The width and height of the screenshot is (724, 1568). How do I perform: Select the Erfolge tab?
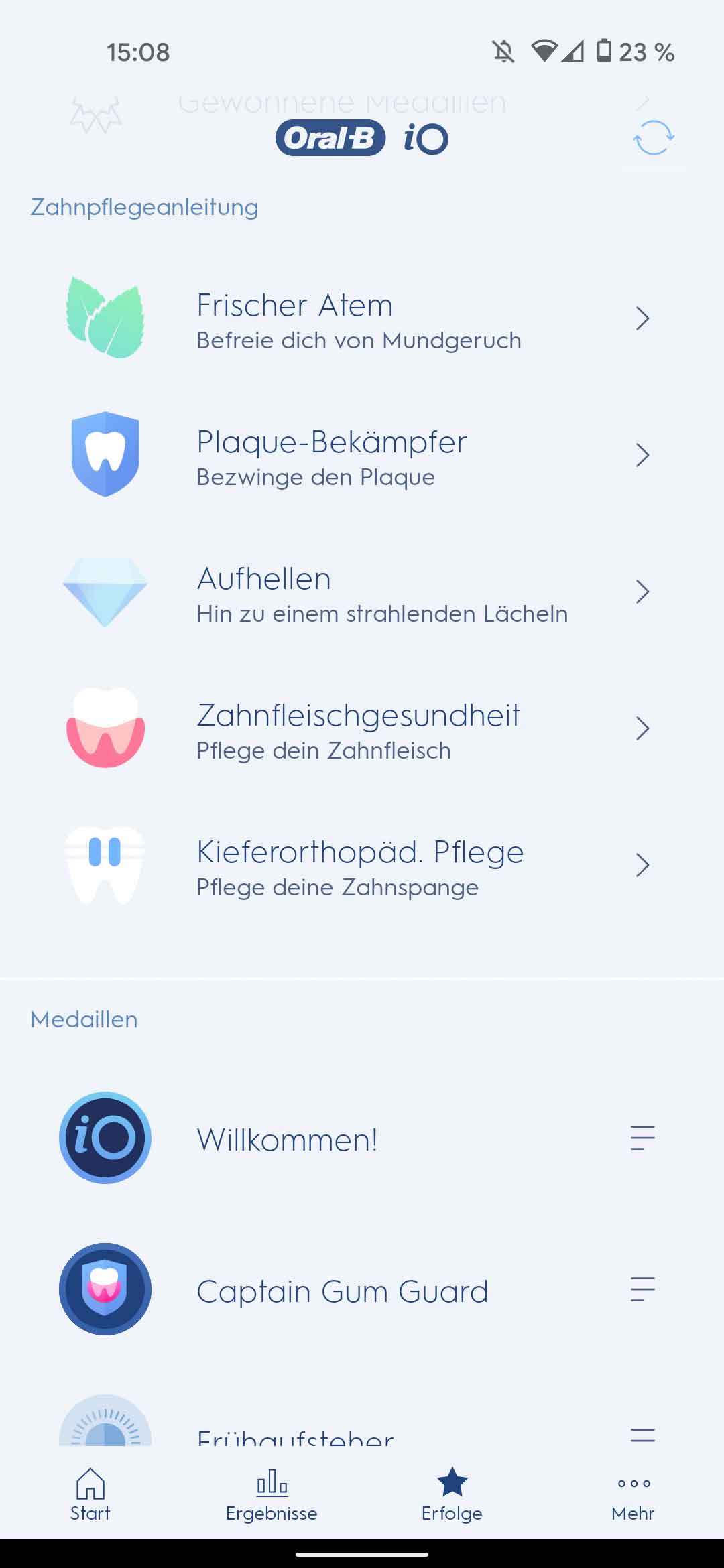click(452, 1496)
